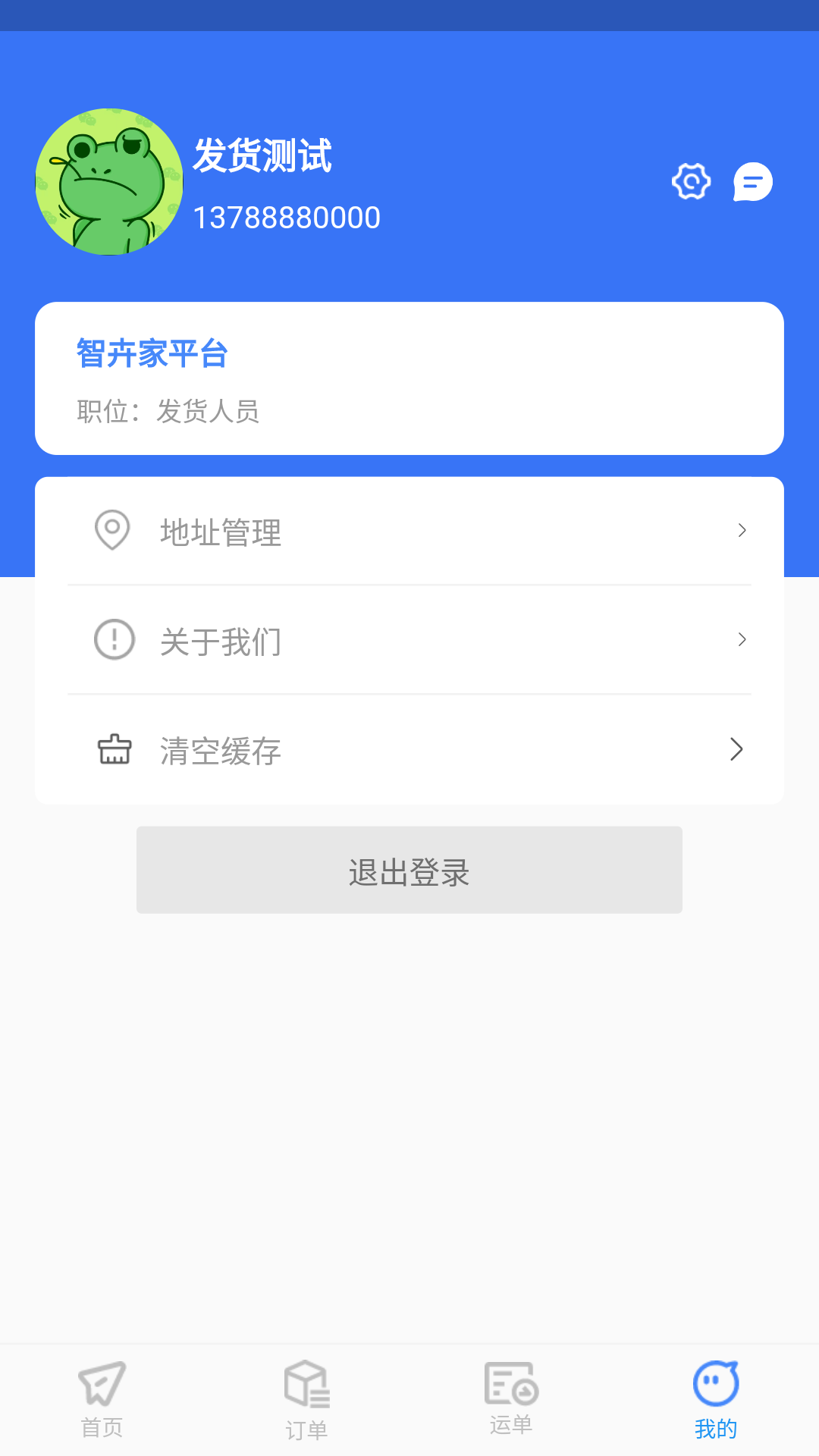Tap the broom icon beside 清空缓存
This screenshot has width=819, height=1456.
[114, 750]
